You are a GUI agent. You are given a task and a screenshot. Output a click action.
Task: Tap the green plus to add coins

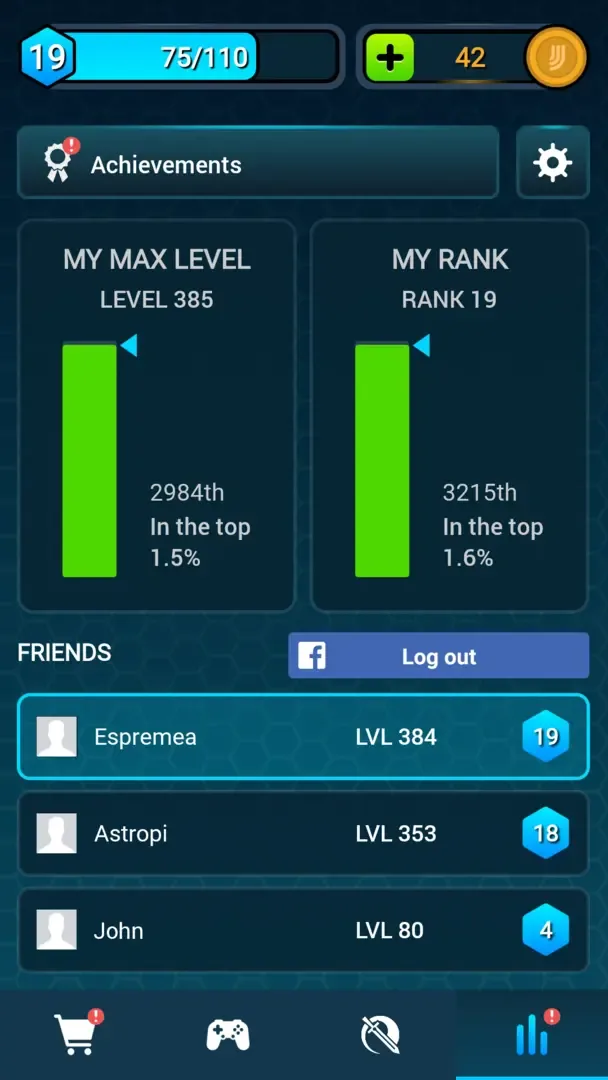click(390, 57)
